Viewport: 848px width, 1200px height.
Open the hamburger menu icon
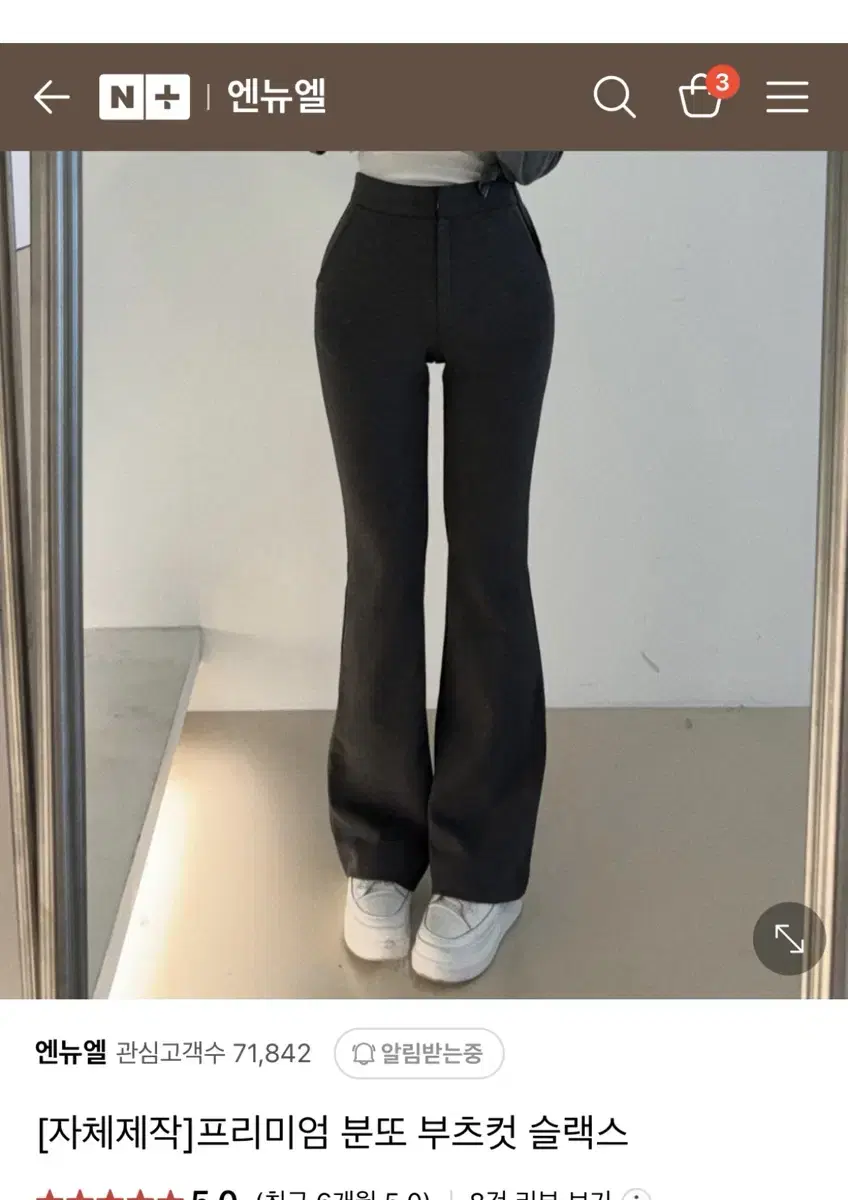(x=789, y=97)
